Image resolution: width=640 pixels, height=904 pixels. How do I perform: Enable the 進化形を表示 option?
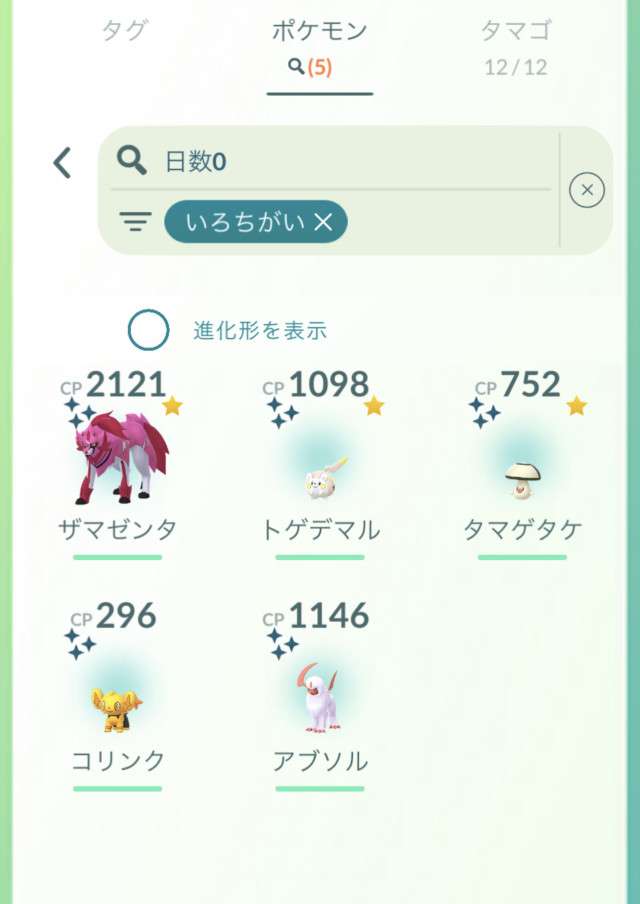click(x=149, y=331)
